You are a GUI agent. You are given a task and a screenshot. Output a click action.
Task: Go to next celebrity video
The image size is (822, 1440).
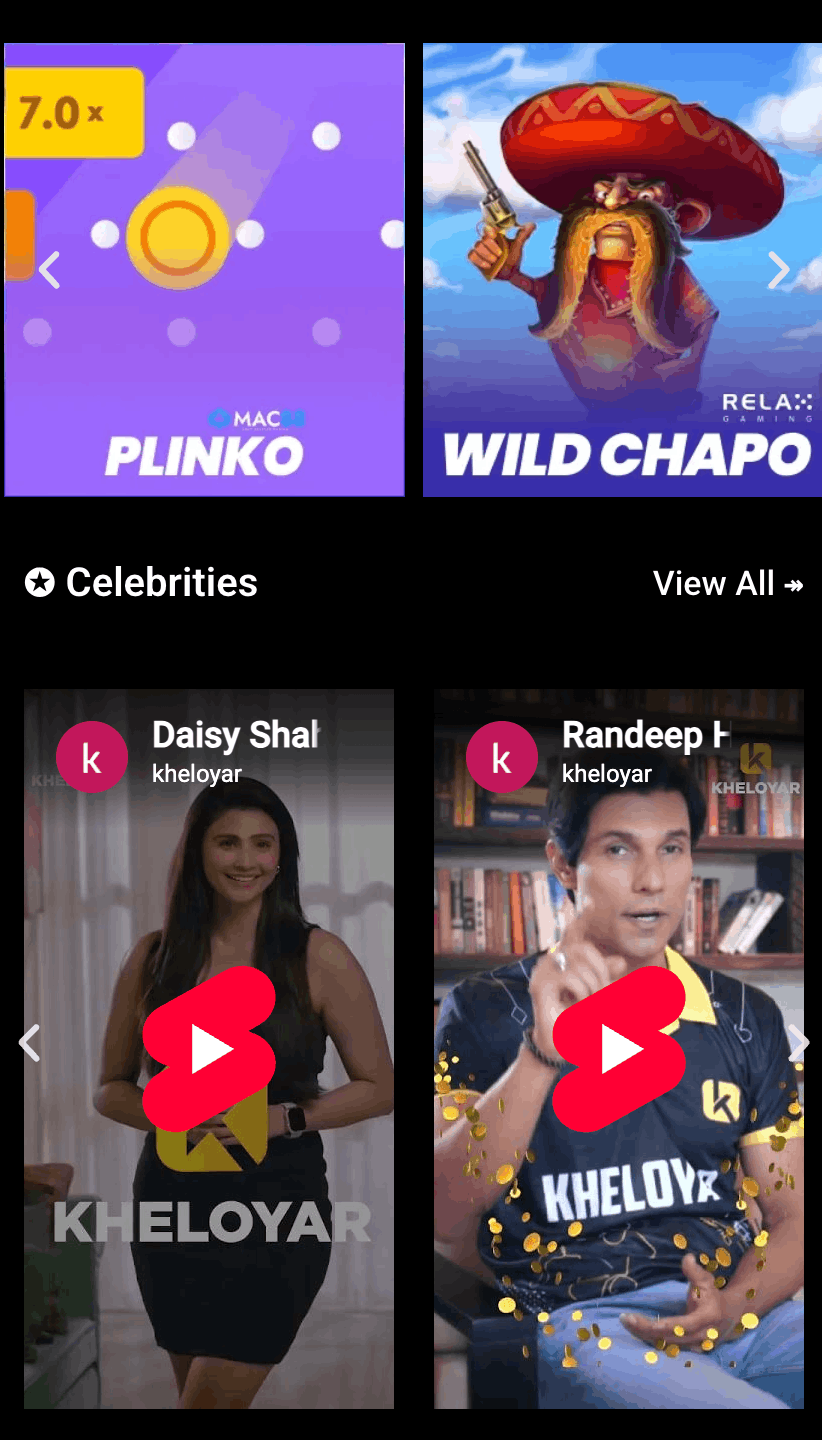(798, 1043)
